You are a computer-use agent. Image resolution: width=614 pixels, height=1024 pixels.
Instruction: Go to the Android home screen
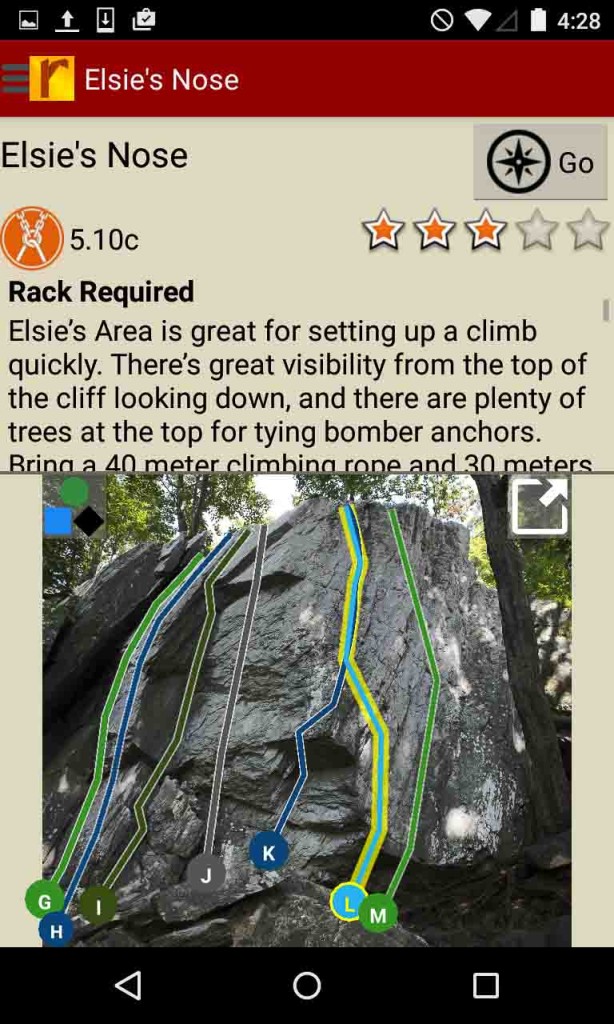click(307, 986)
